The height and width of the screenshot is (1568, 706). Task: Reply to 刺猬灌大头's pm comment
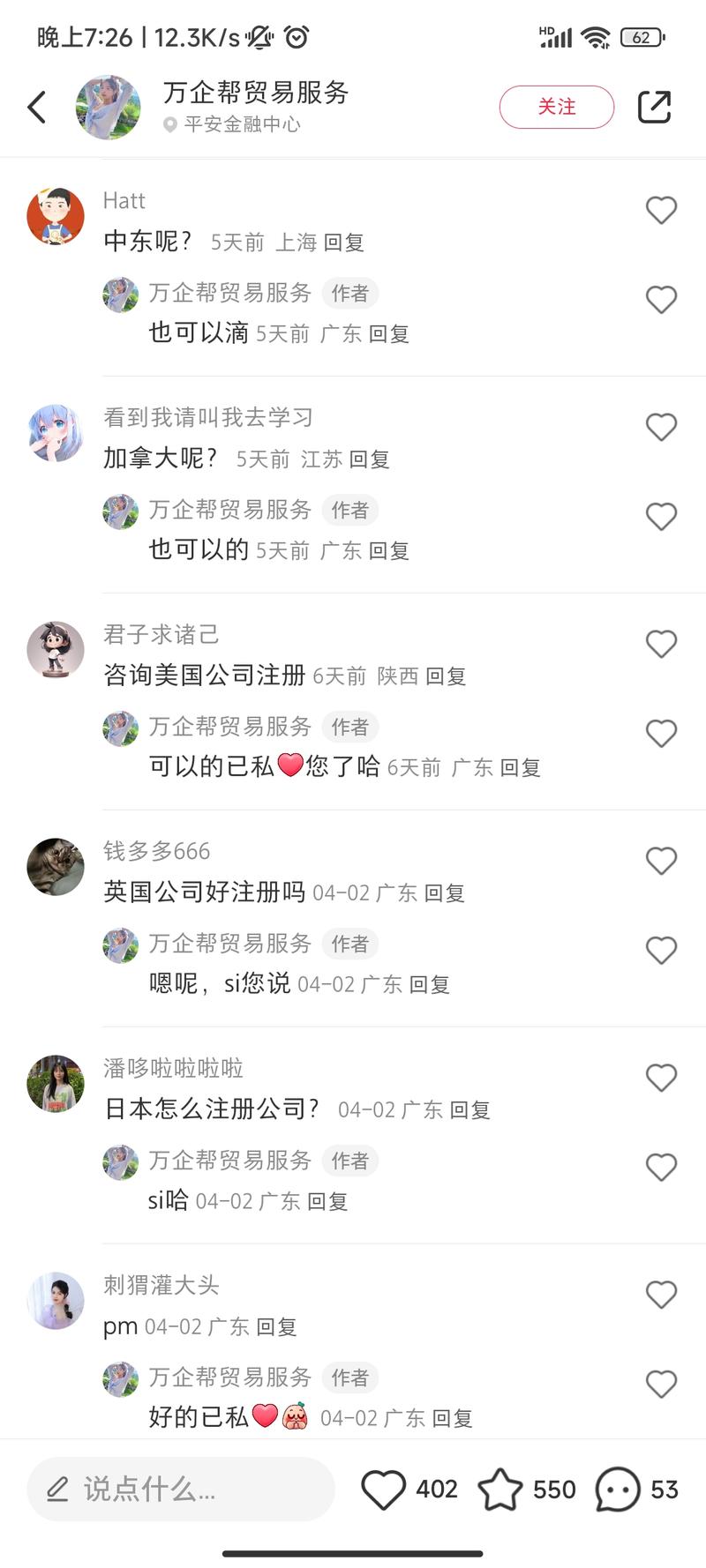point(275,1327)
